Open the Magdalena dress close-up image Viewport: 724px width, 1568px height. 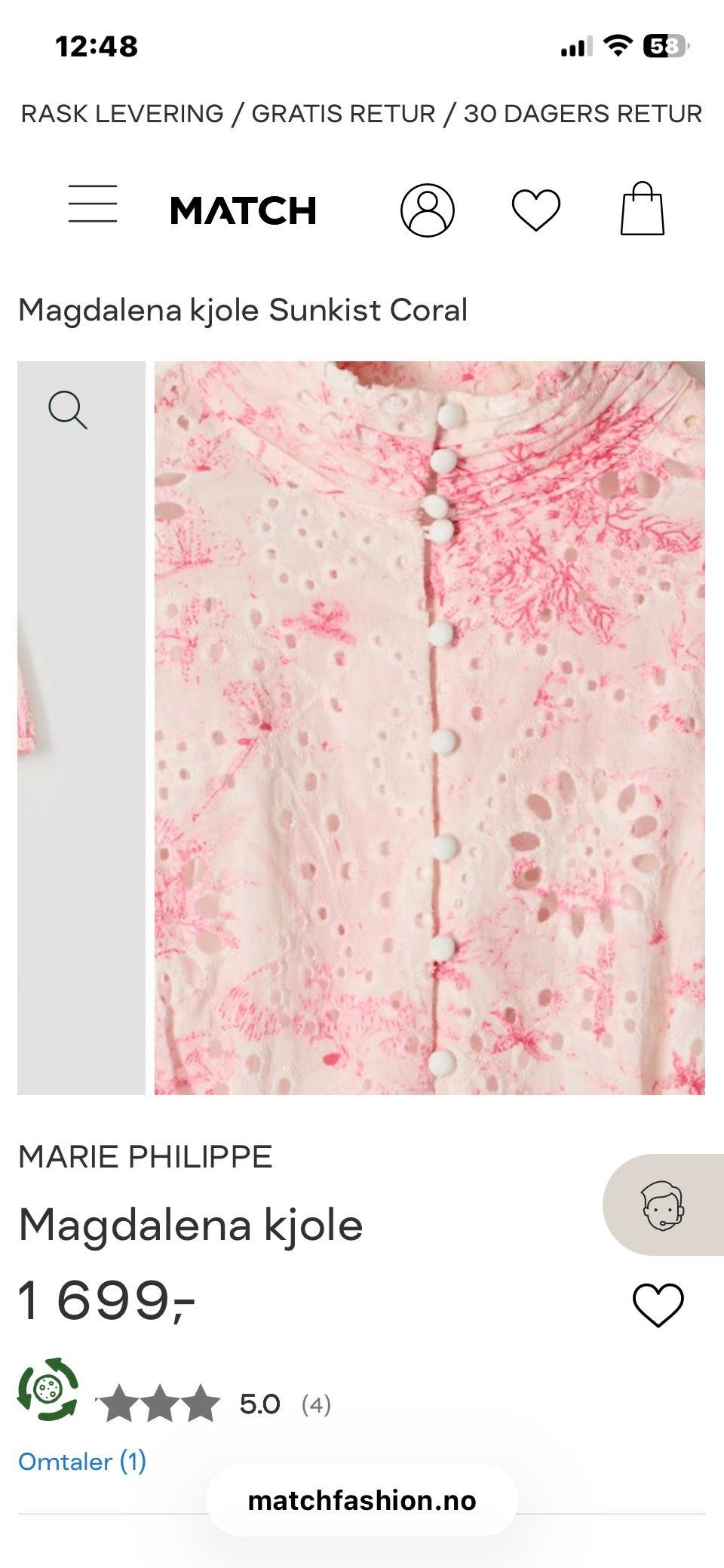tap(430, 728)
